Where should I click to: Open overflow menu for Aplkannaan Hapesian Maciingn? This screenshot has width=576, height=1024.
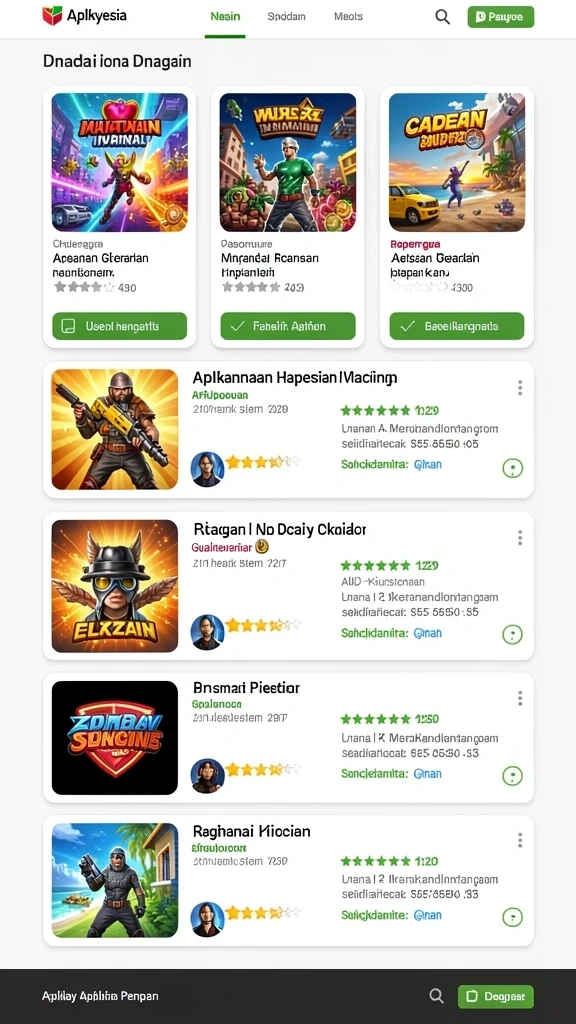[520, 388]
